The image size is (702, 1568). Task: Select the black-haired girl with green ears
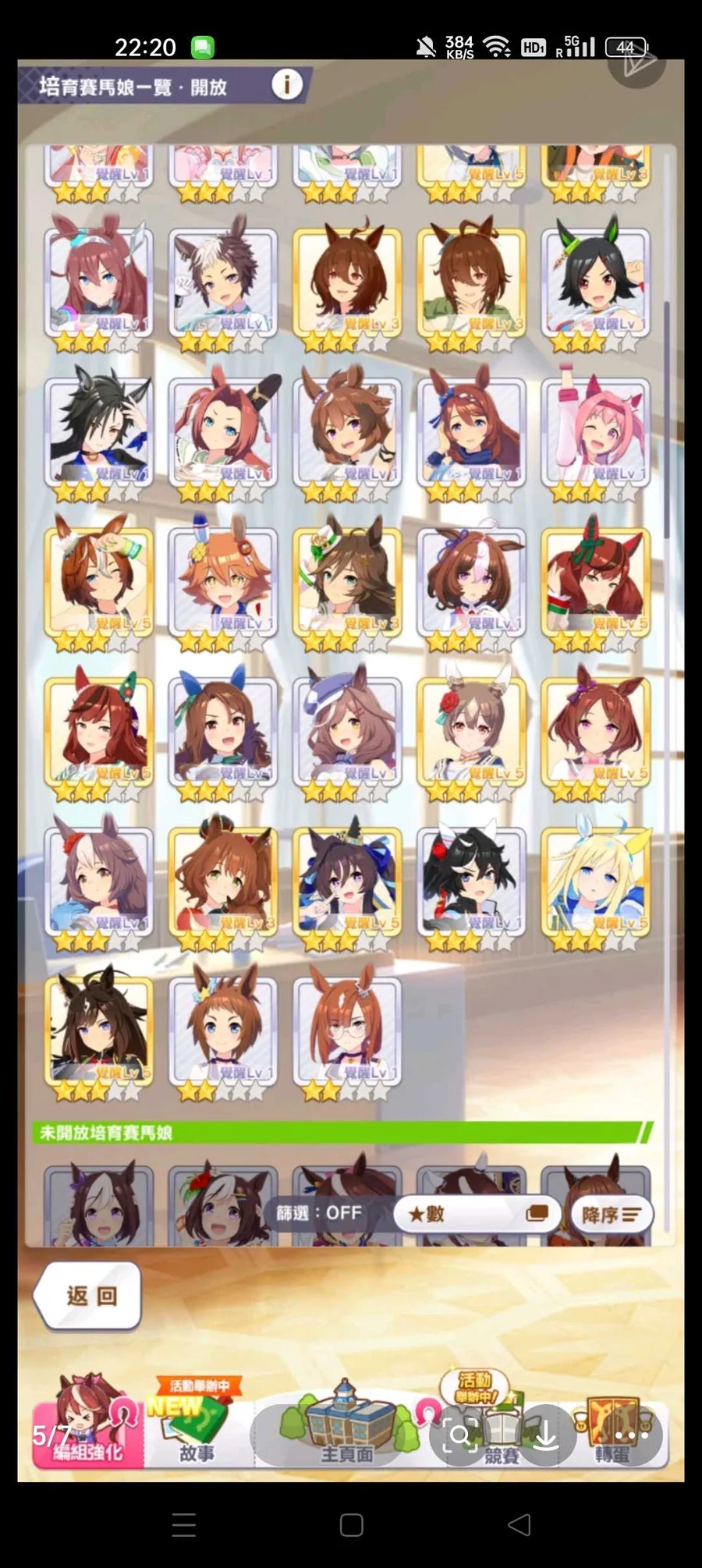pos(596,282)
